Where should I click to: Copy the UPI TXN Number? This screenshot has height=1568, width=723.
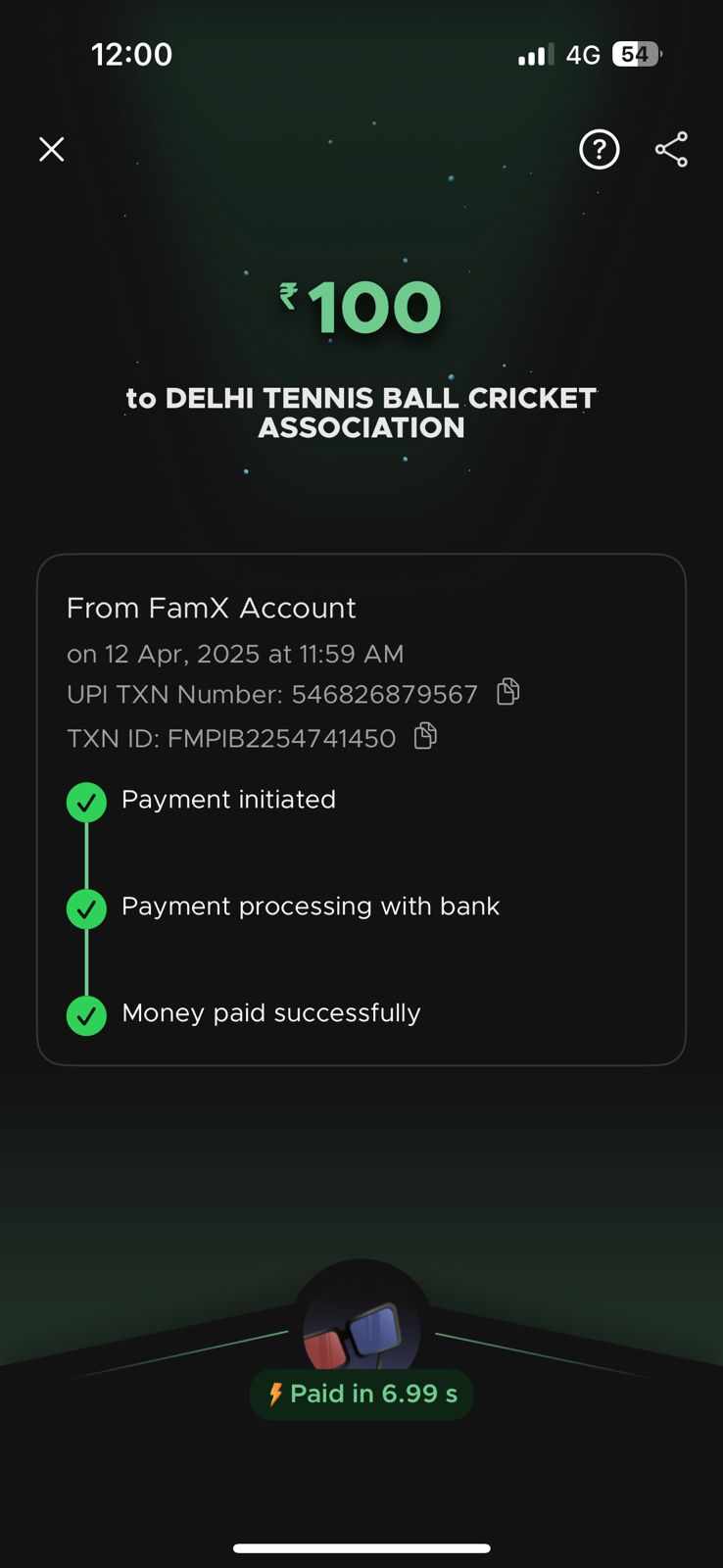pyautogui.click(x=507, y=692)
